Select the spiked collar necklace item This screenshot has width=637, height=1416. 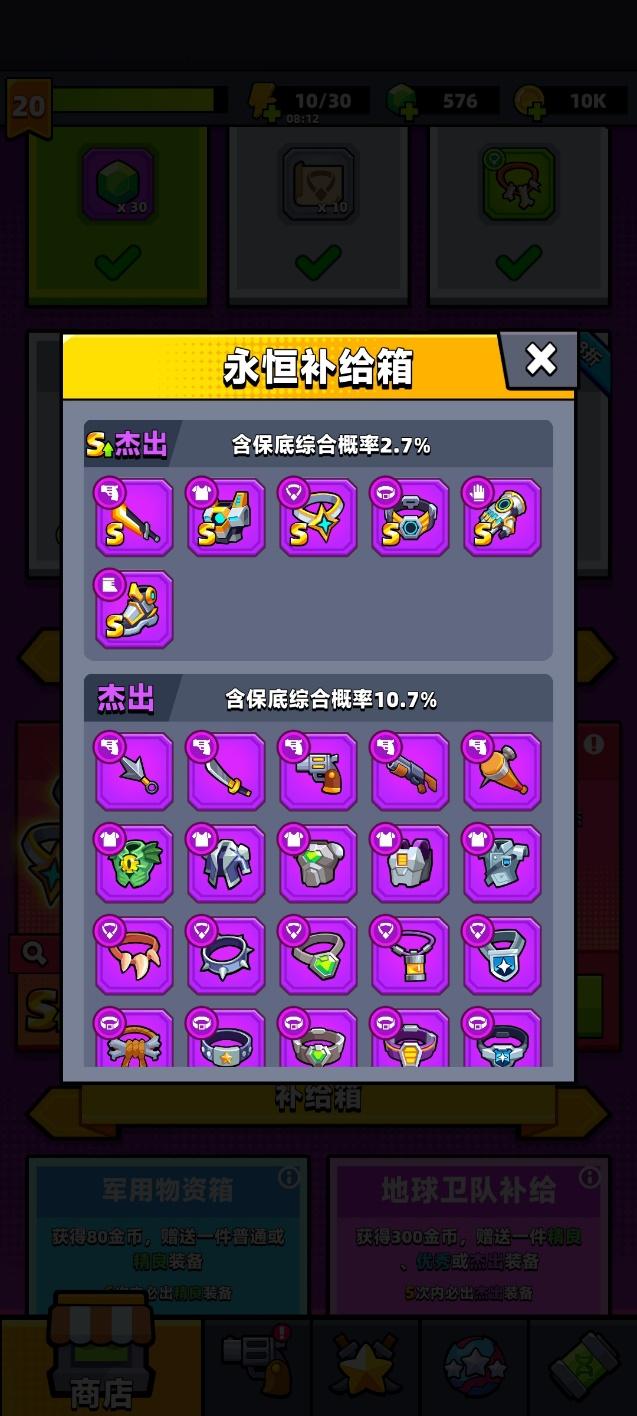[226, 955]
